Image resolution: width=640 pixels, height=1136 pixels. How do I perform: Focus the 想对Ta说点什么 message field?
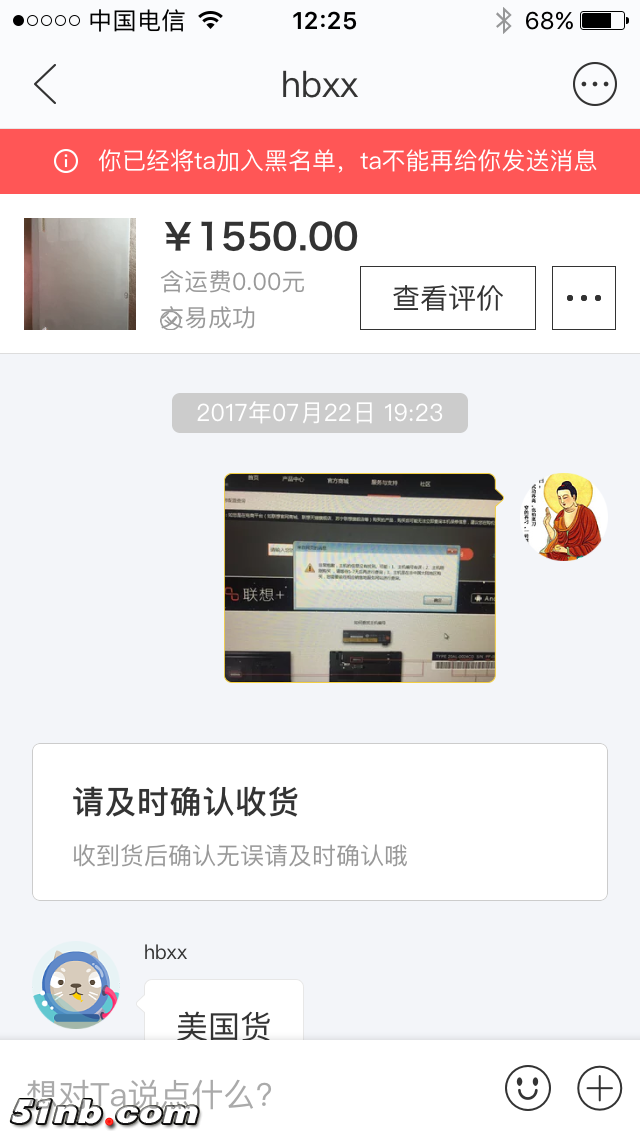pyautogui.click(x=250, y=1090)
